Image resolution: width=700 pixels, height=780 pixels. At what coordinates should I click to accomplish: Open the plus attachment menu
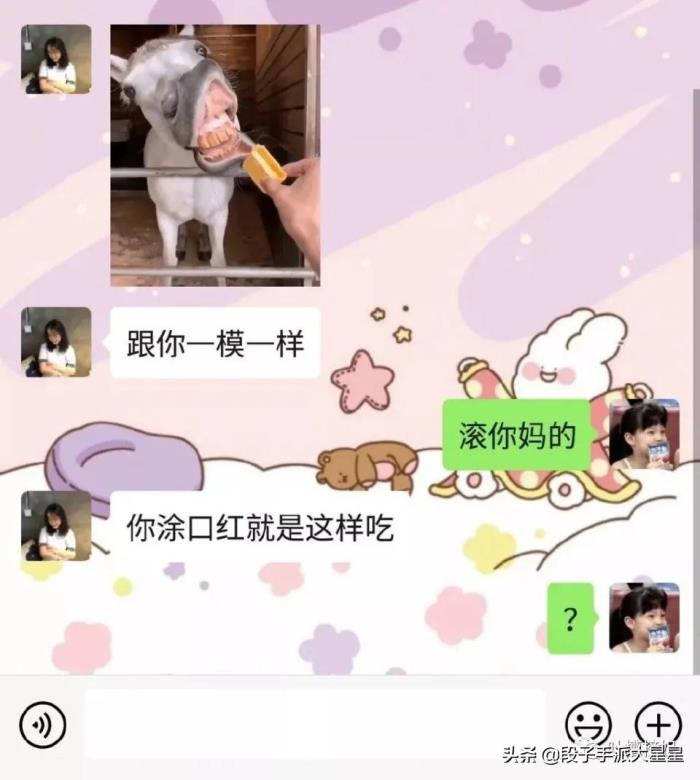[x=657, y=724]
